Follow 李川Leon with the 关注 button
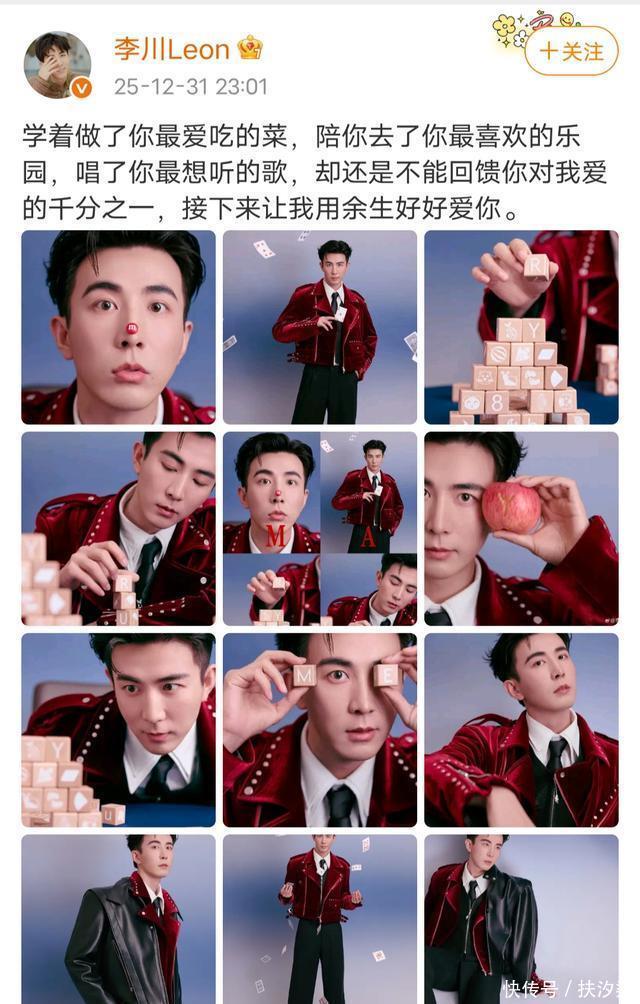 (x=572, y=51)
